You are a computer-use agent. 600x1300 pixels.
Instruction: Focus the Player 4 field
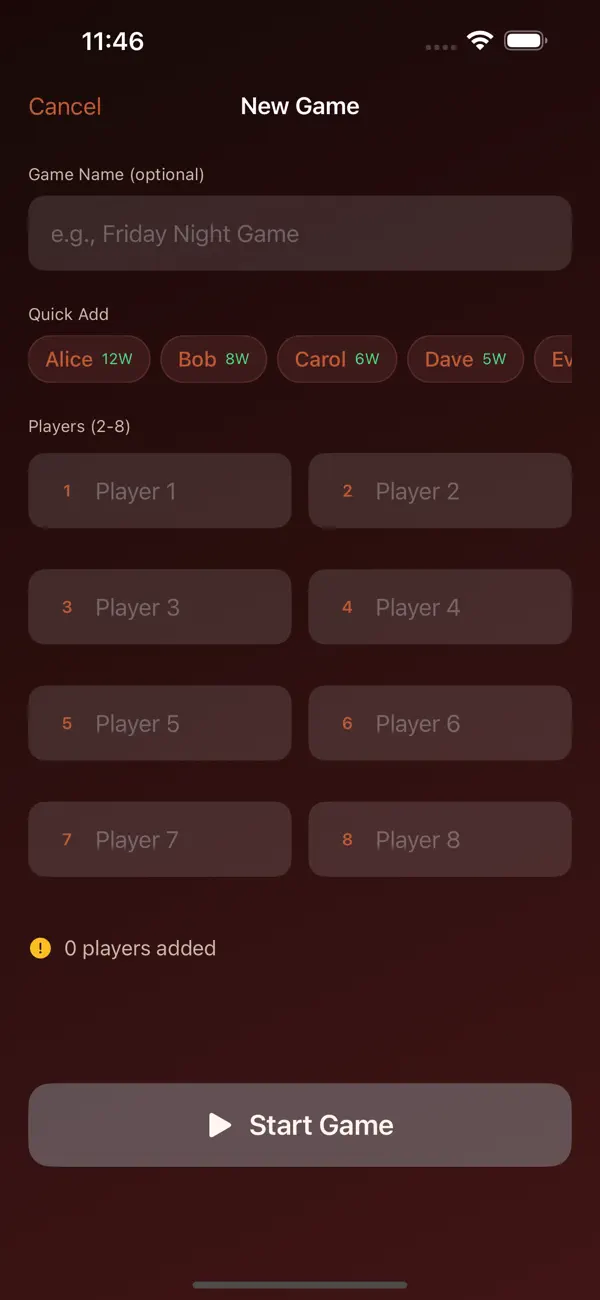click(440, 607)
